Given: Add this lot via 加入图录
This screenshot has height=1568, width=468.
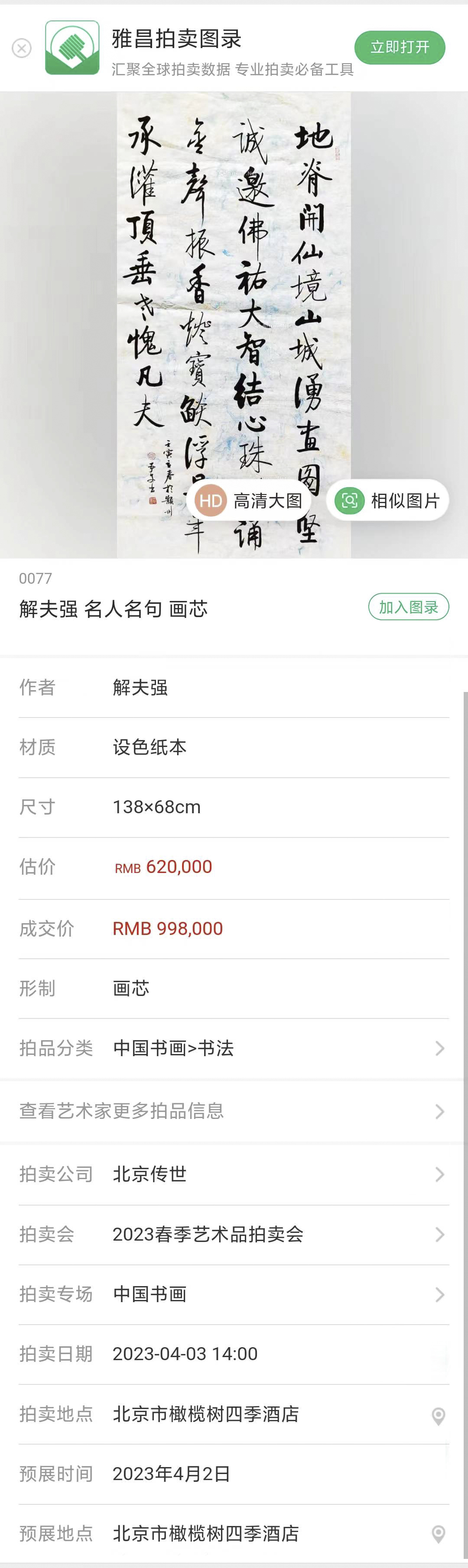Looking at the screenshot, I should click(x=408, y=607).
